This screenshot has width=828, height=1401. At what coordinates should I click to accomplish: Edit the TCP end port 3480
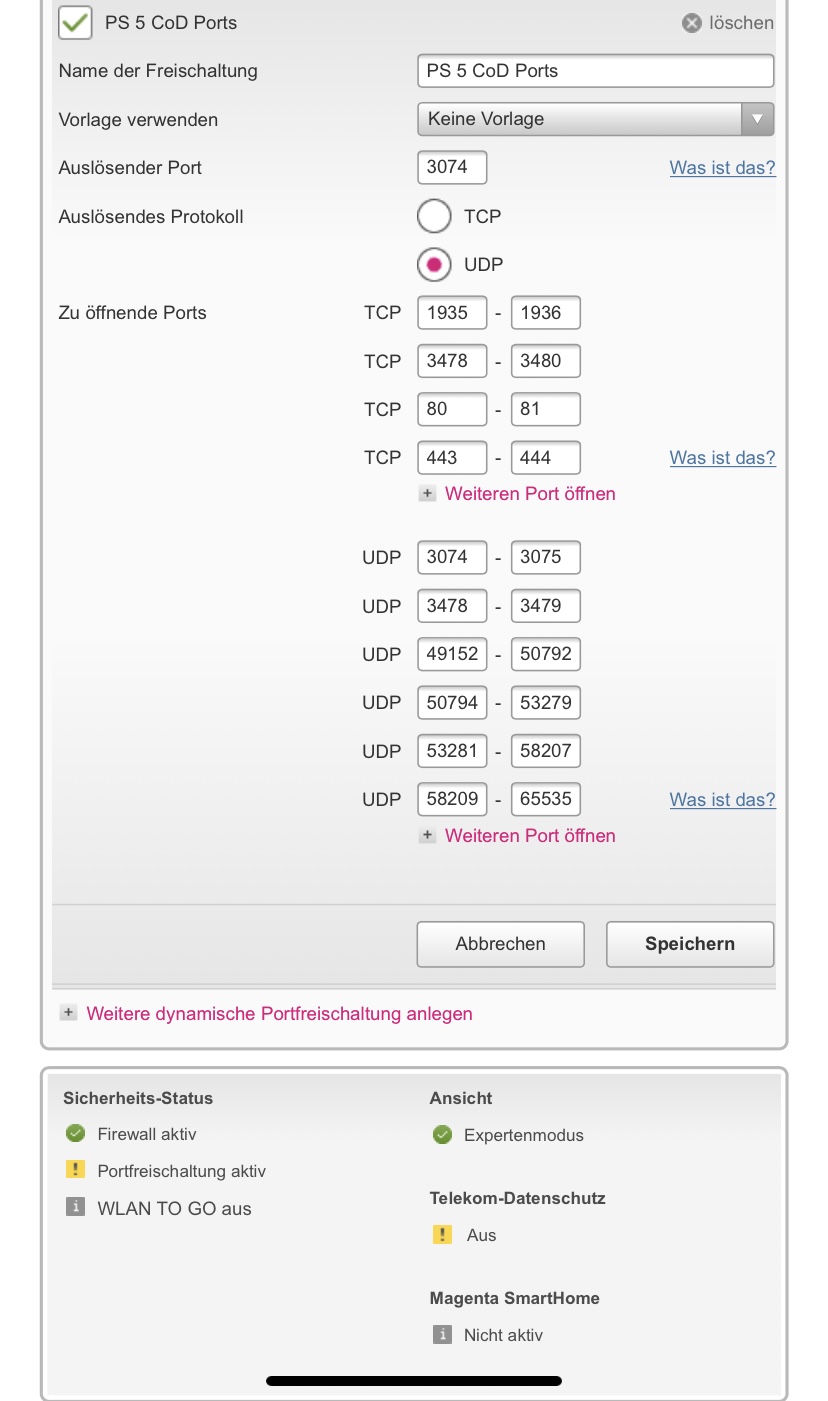pos(545,361)
